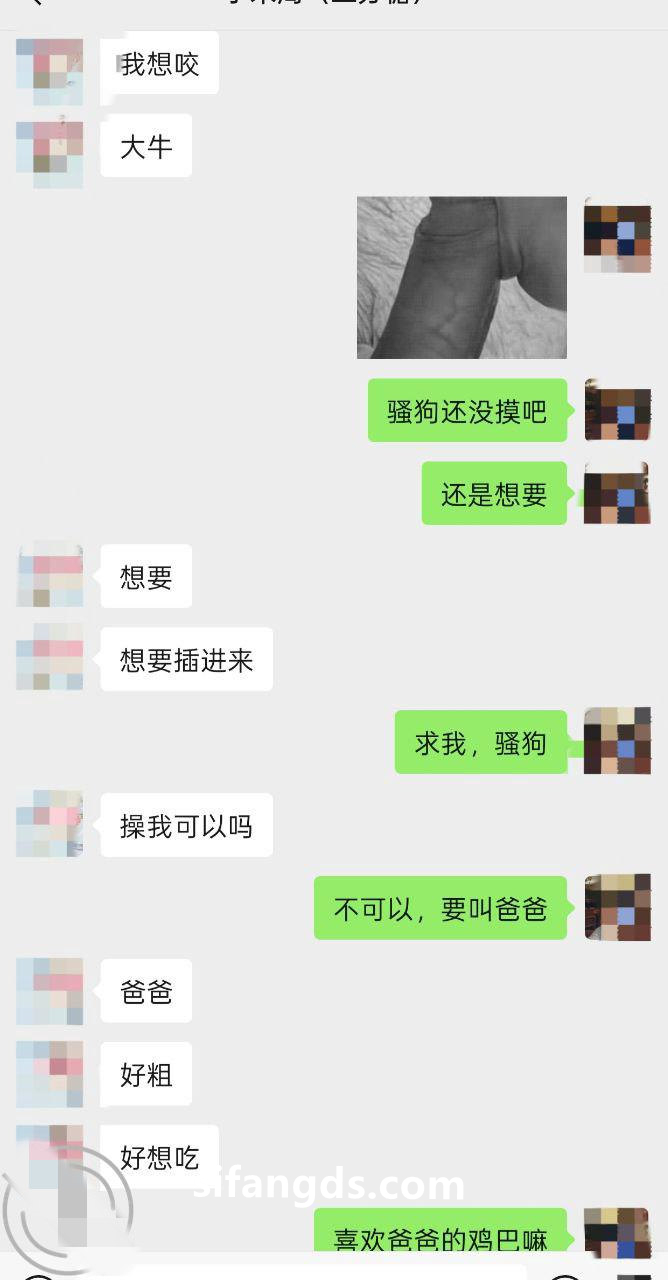Open your own avatar beside "还是想要"
668x1280 pixels.
(617, 493)
